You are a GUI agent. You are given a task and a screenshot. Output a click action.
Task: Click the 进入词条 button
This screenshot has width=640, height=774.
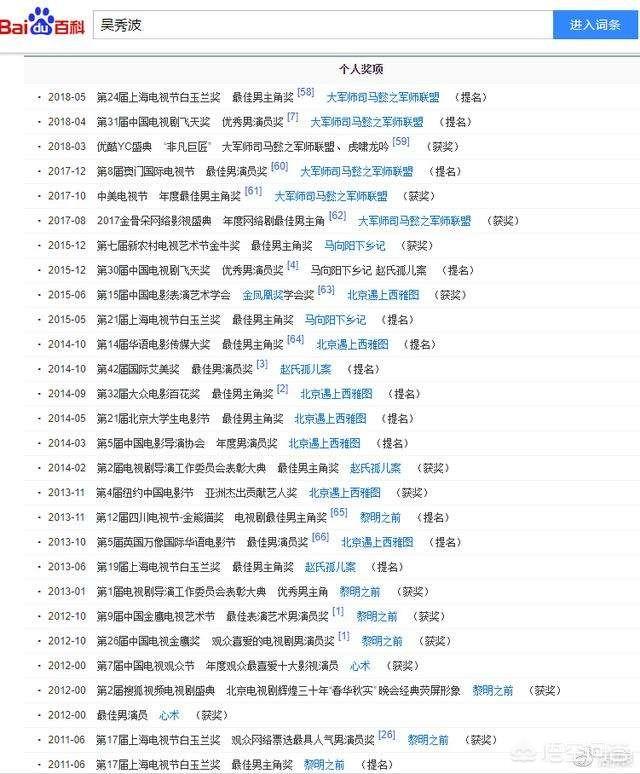point(595,25)
